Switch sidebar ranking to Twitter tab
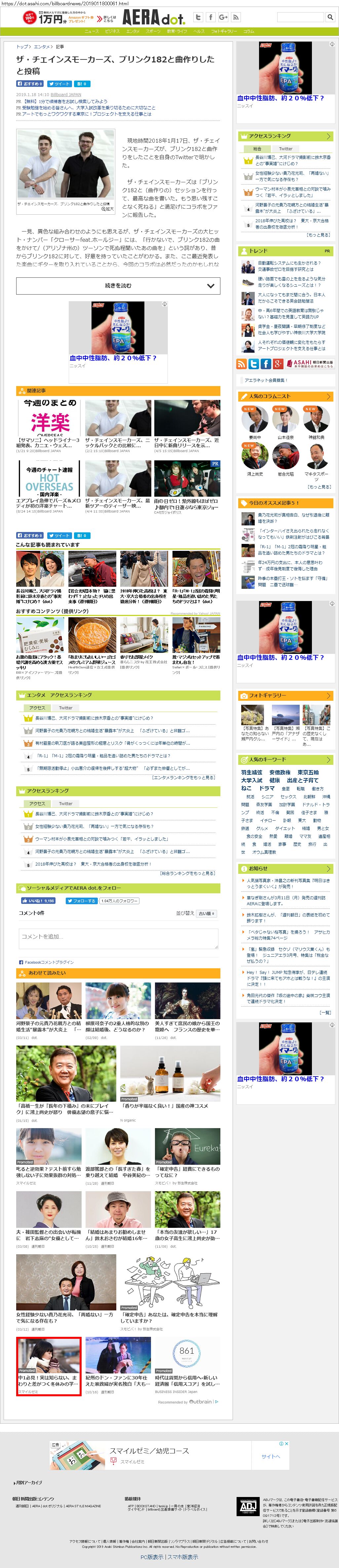339x1568 pixels. coord(285,149)
